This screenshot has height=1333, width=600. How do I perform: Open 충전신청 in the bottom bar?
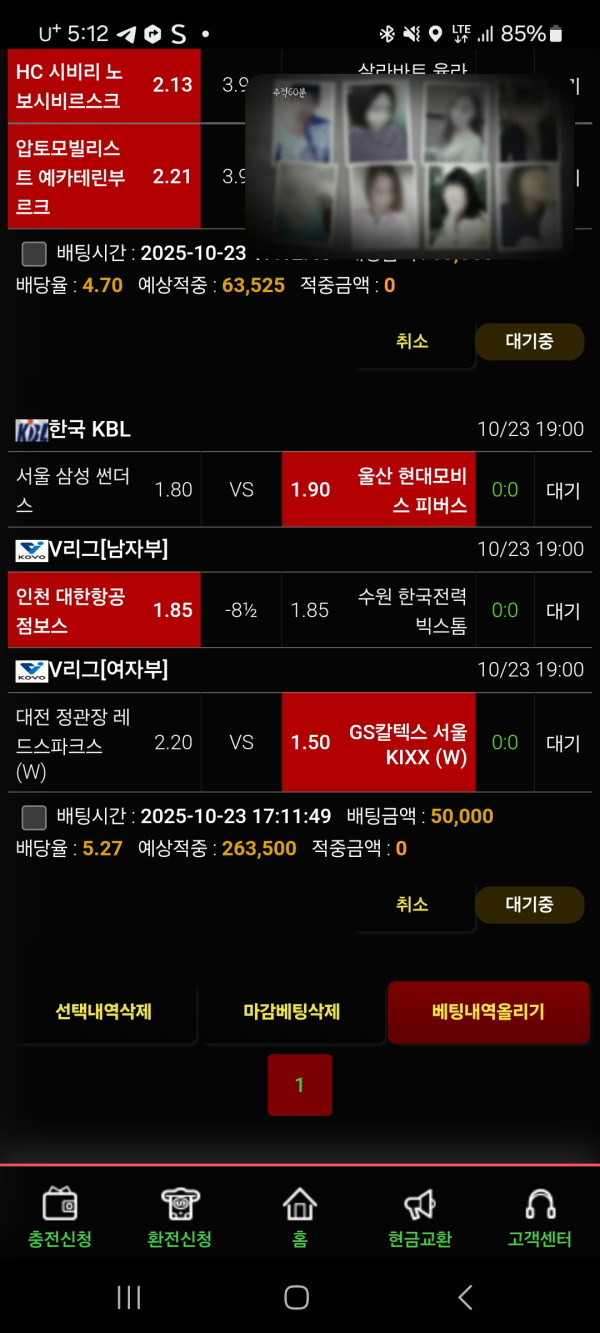(x=60, y=1217)
